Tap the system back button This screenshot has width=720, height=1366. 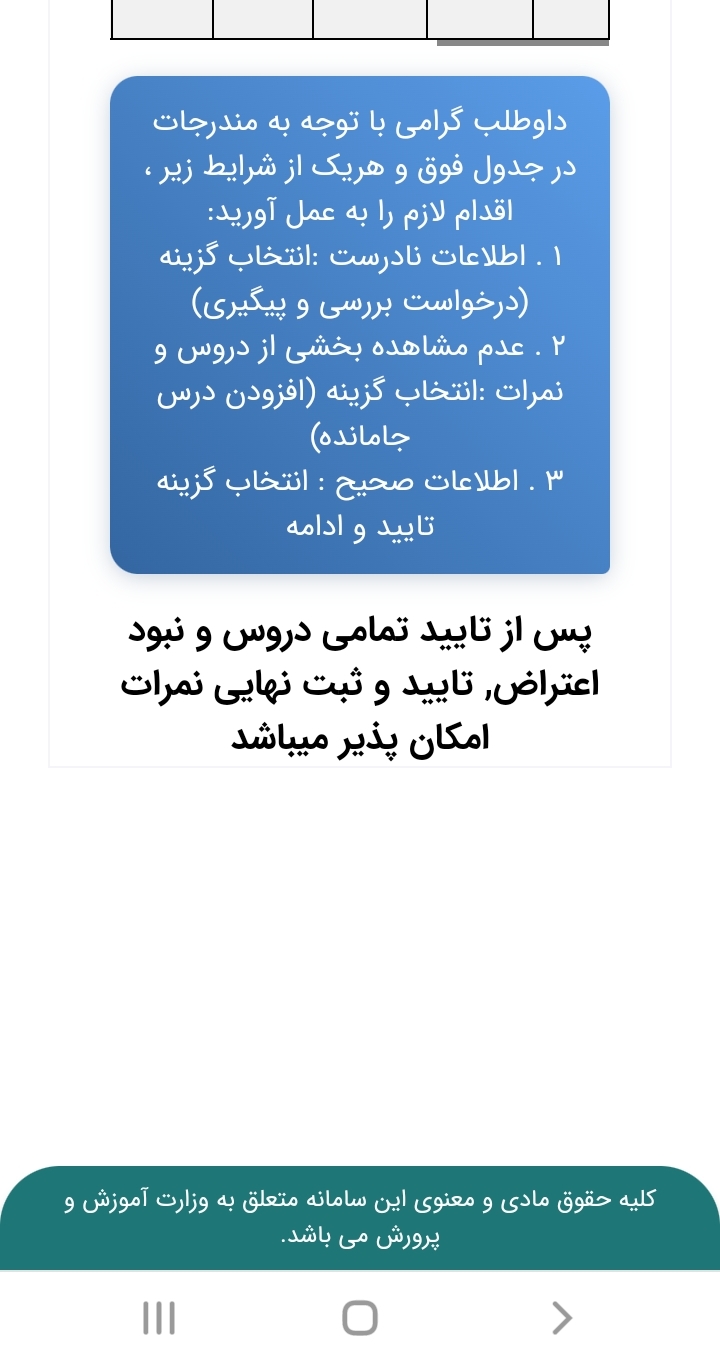click(x=562, y=1317)
